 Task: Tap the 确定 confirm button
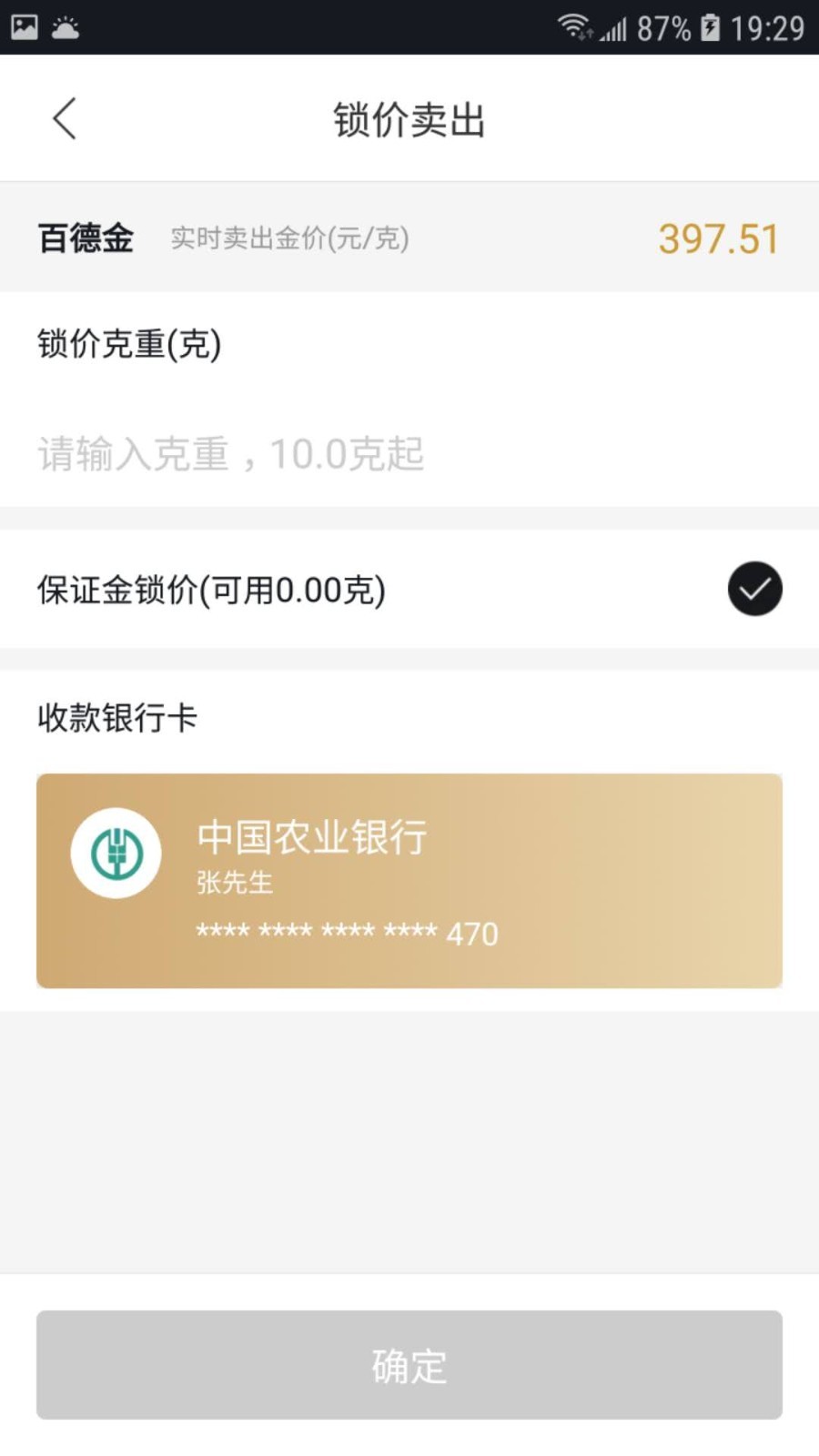409,1364
